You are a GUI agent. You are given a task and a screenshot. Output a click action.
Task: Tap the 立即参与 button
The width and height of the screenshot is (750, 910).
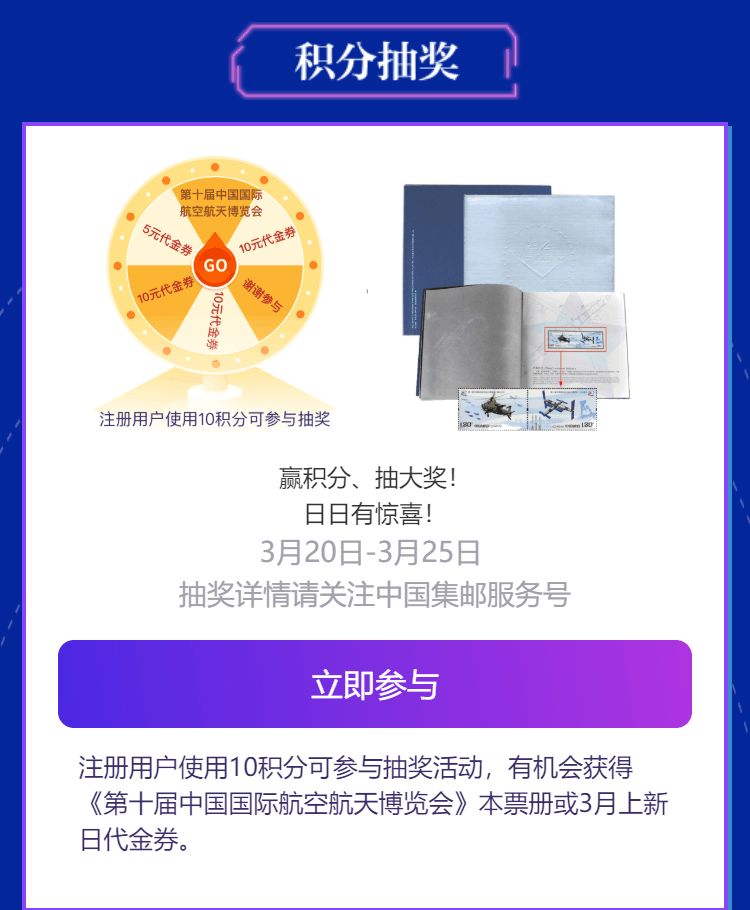click(x=375, y=684)
